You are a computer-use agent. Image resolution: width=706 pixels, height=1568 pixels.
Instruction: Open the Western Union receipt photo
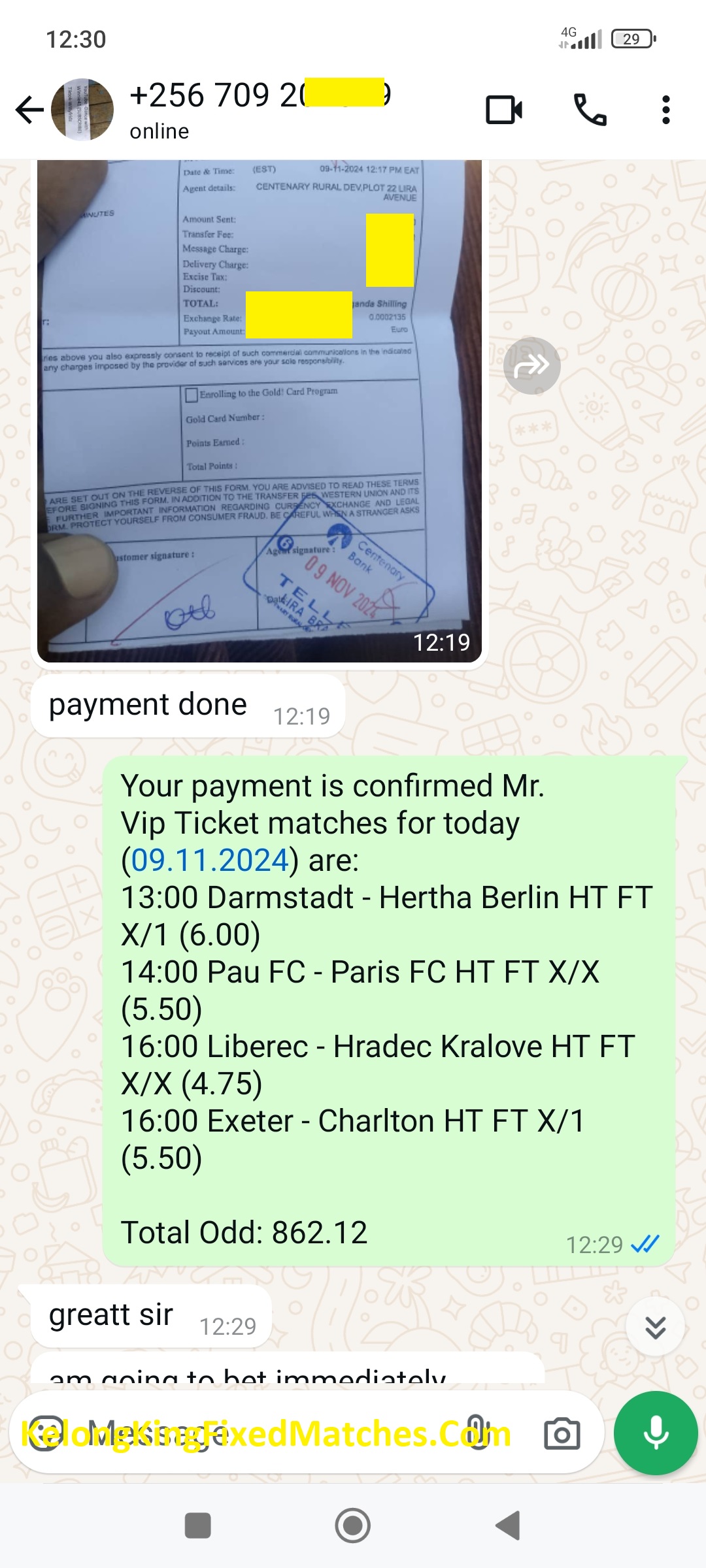tap(260, 412)
